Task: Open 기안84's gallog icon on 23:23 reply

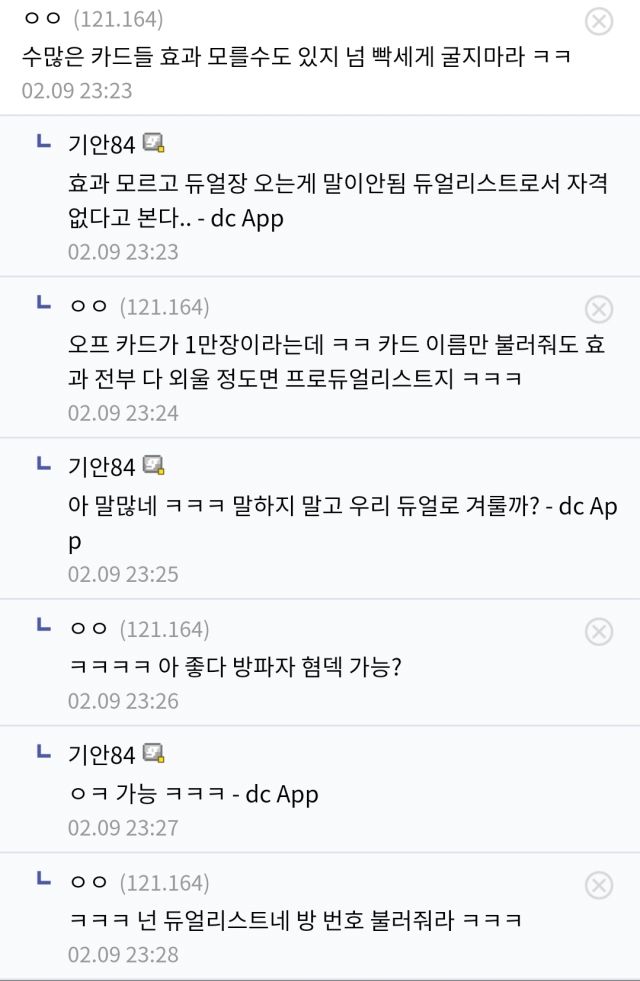Action: pos(153,143)
